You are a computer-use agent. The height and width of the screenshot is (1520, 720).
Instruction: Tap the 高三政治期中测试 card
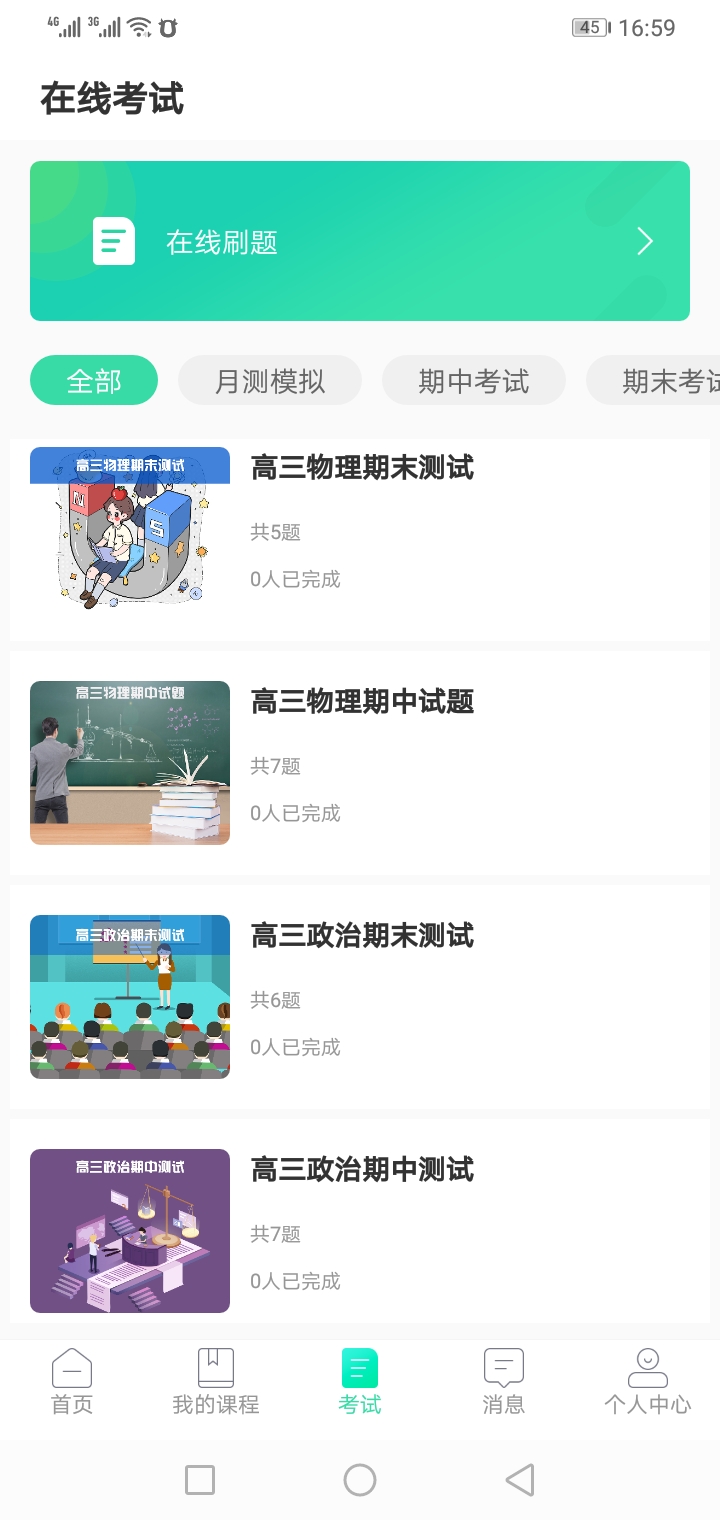pos(360,1230)
